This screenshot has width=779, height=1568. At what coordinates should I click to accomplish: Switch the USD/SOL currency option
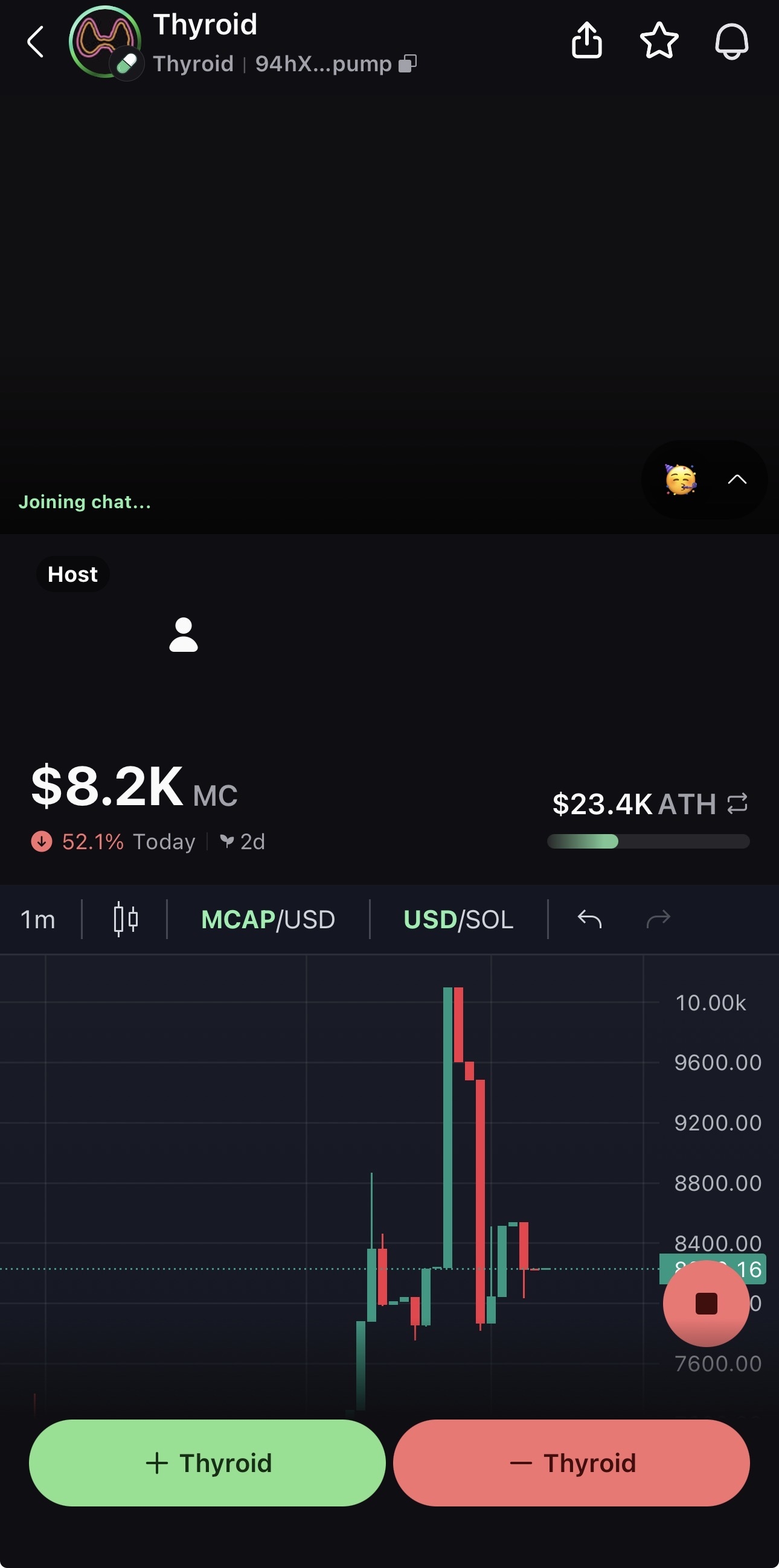pos(458,919)
